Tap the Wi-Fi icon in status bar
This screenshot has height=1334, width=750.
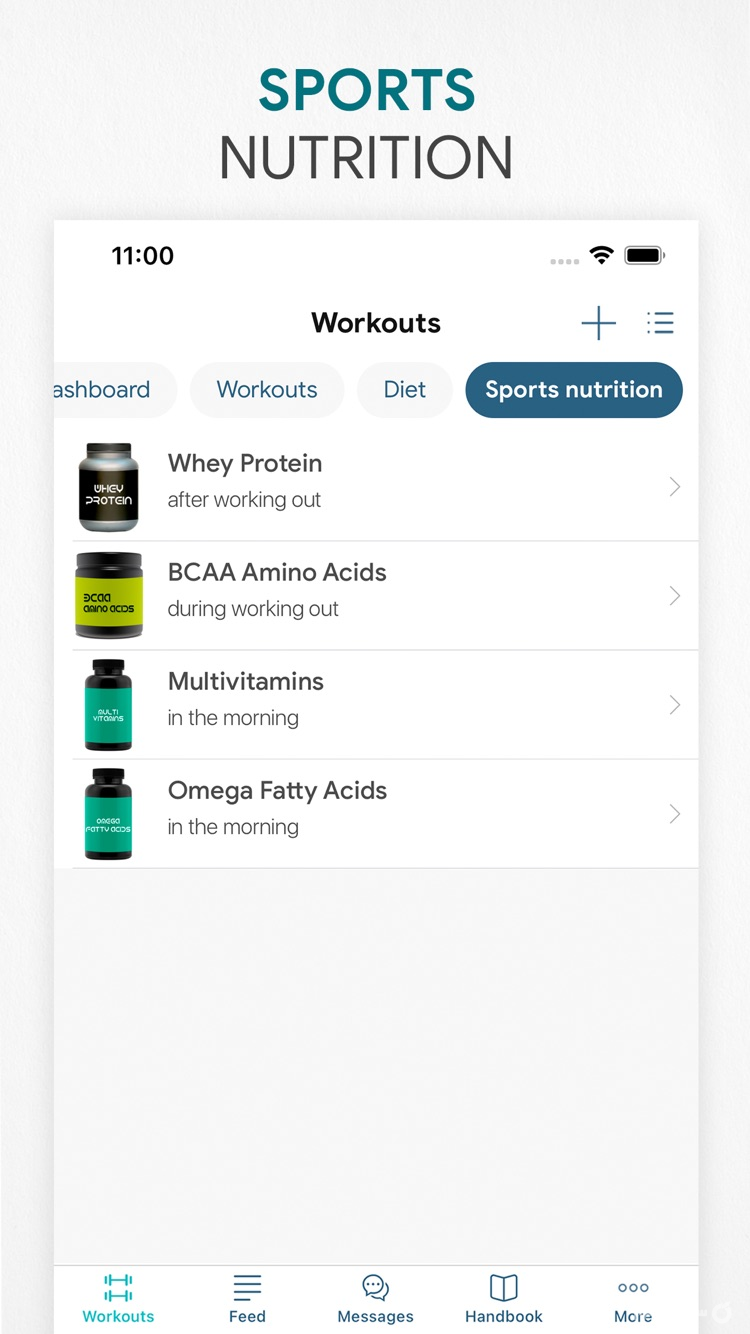[x=601, y=256]
